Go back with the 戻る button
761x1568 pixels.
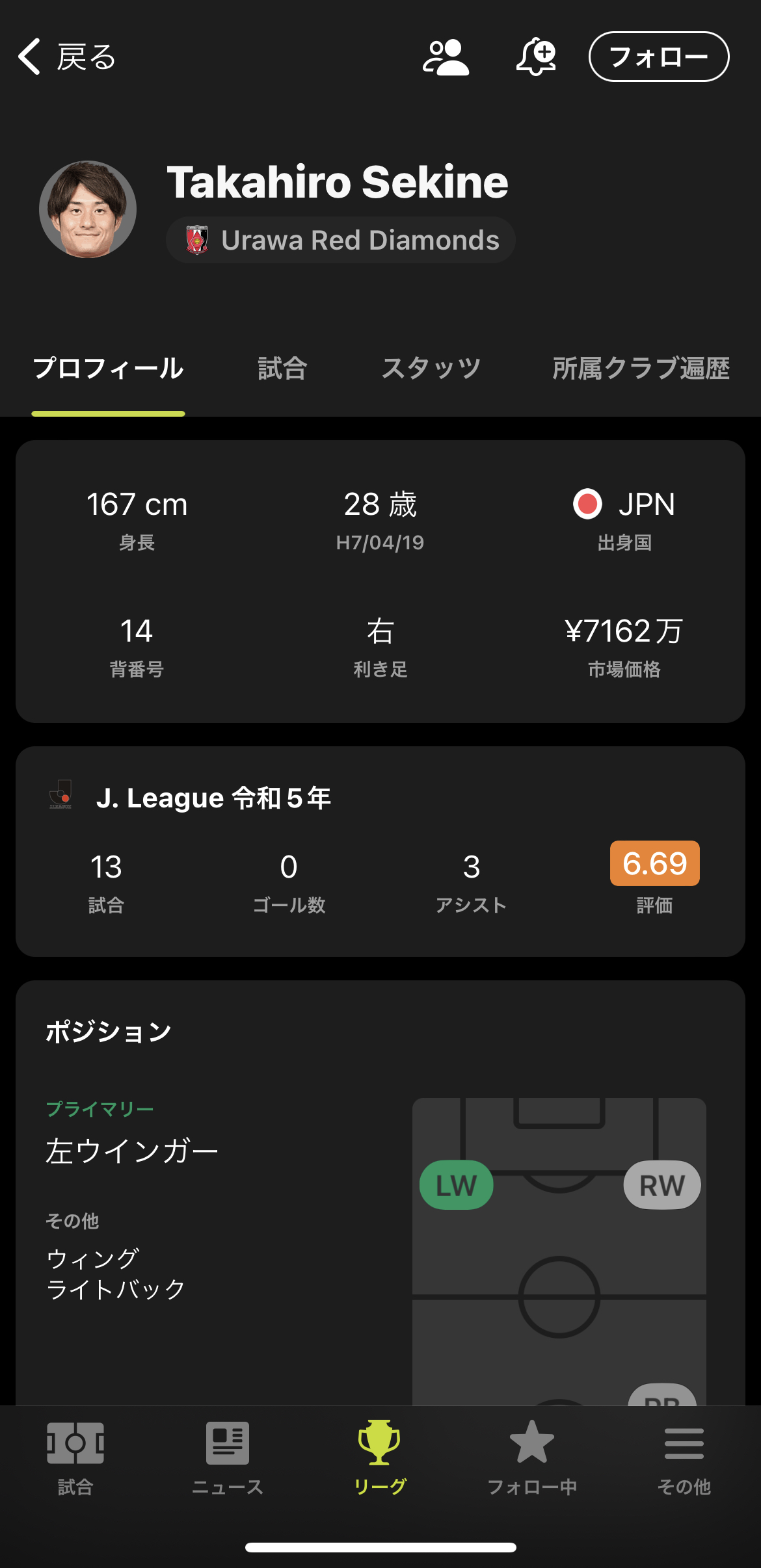67,57
